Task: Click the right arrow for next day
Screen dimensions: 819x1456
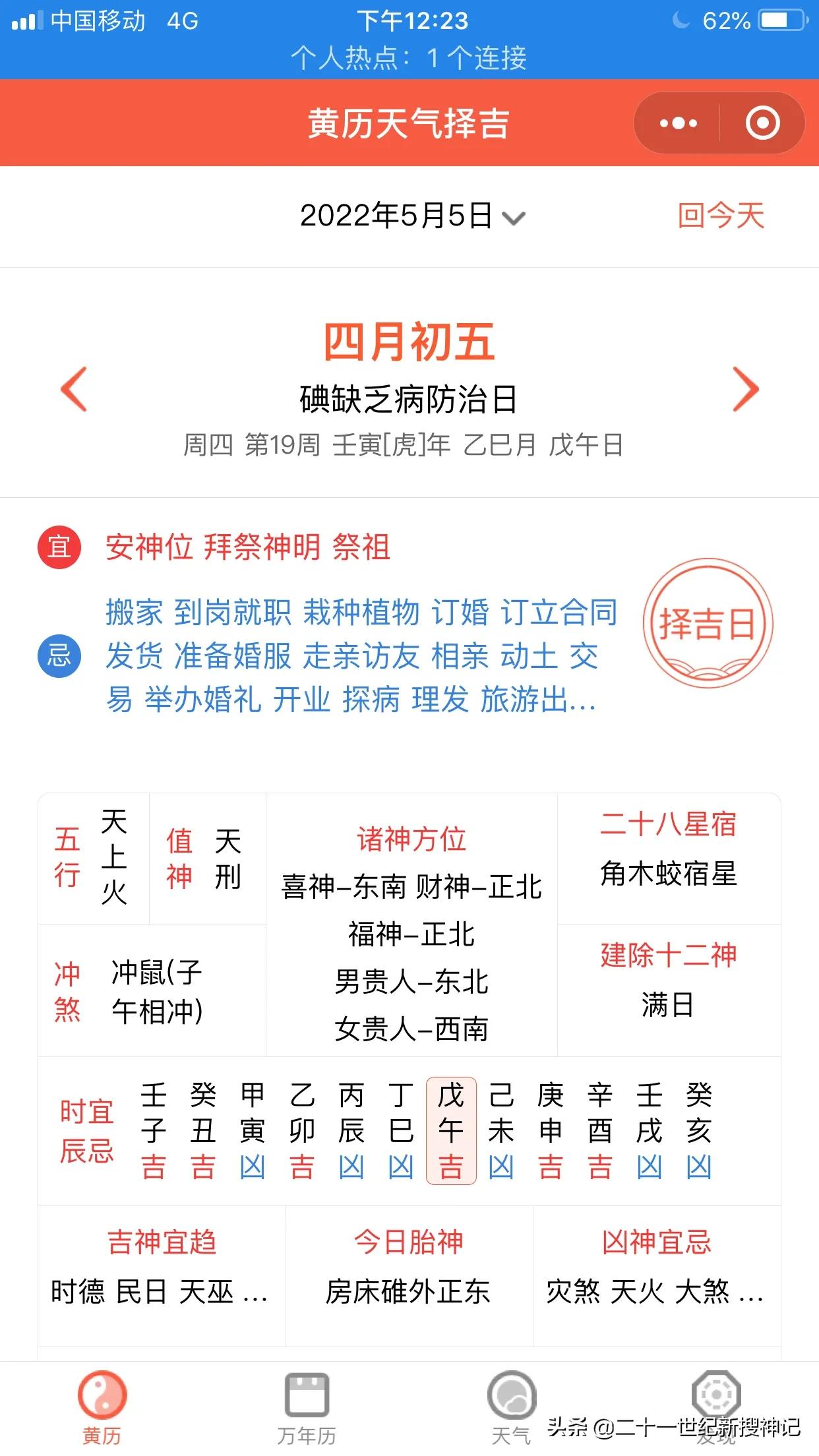Action: 745,390
